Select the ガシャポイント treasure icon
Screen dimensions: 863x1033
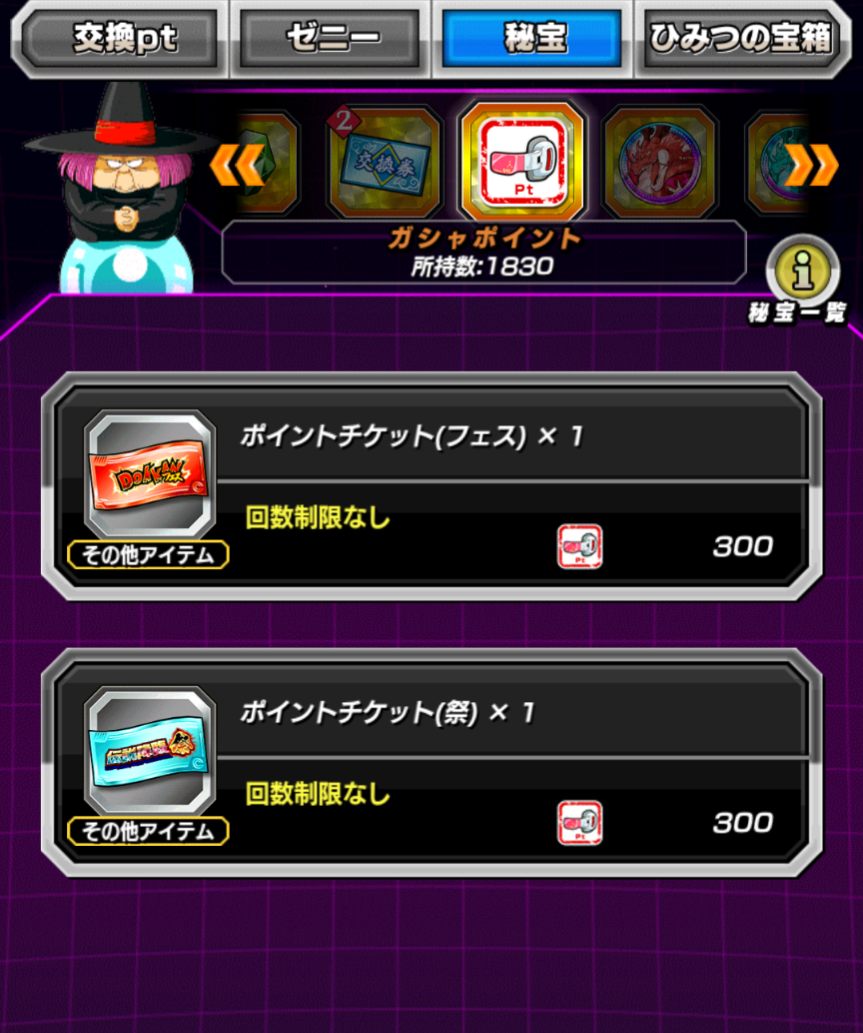coord(522,161)
